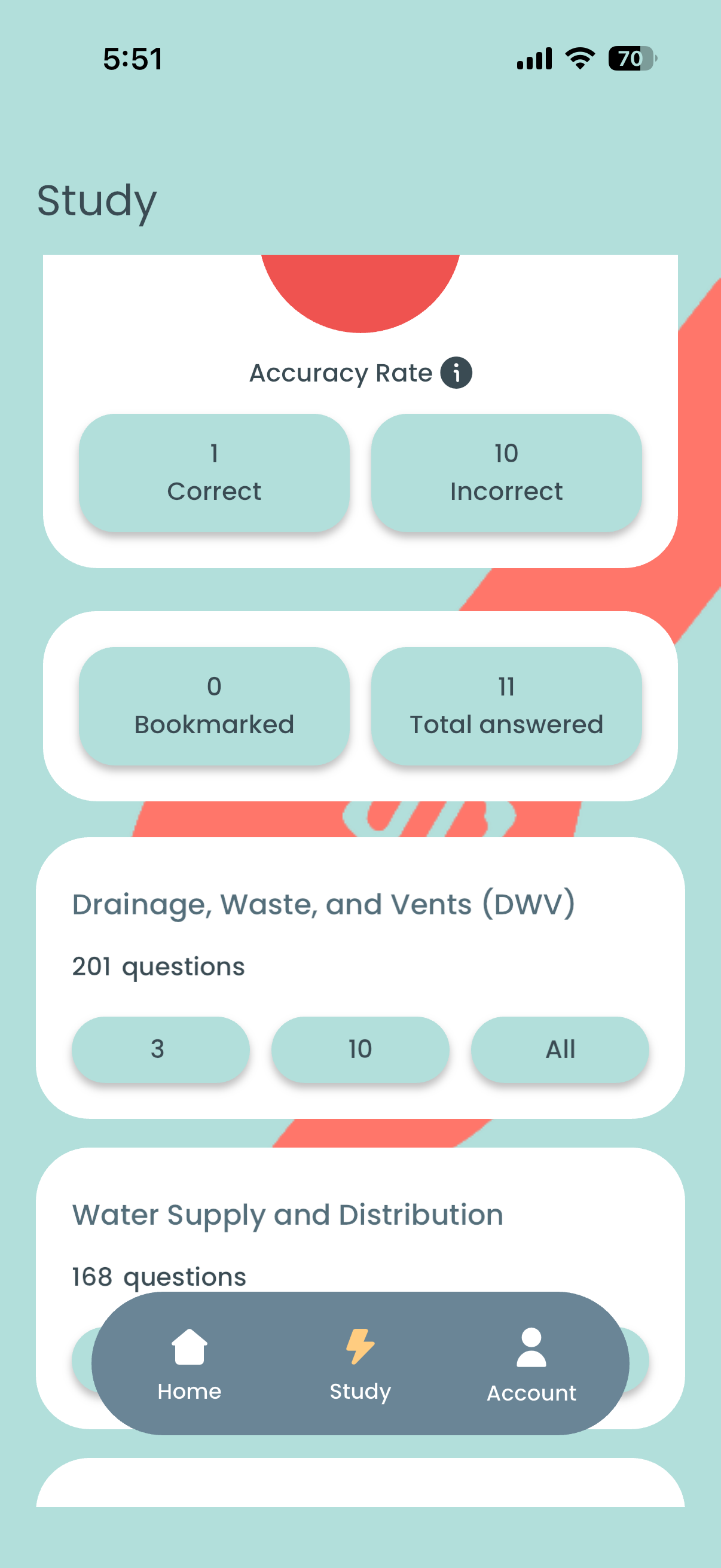Image resolution: width=721 pixels, height=1568 pixels.
Task: Tap the Accuracy Rate info icon
Action: click(456, 372)
